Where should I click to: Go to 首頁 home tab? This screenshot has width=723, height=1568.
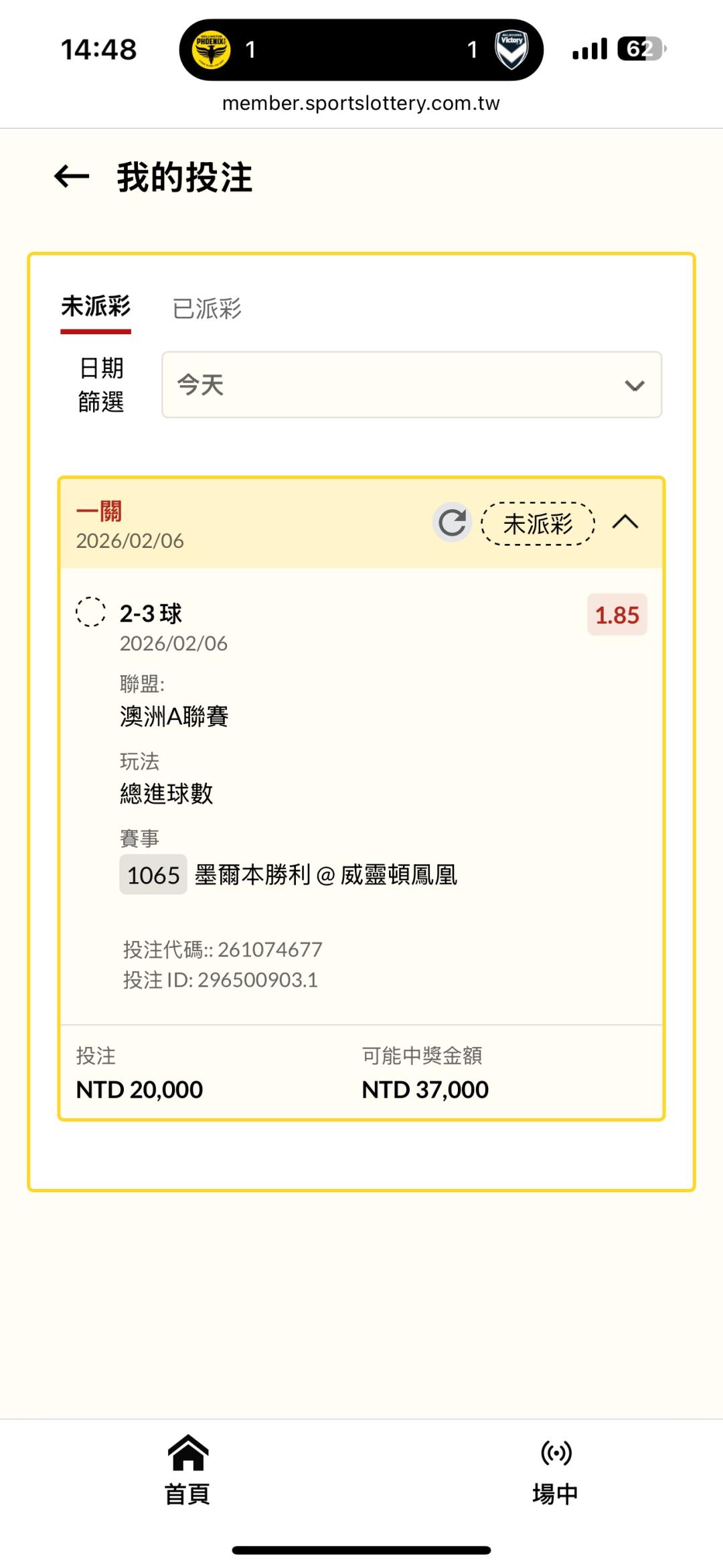(x=187, y=1469)
